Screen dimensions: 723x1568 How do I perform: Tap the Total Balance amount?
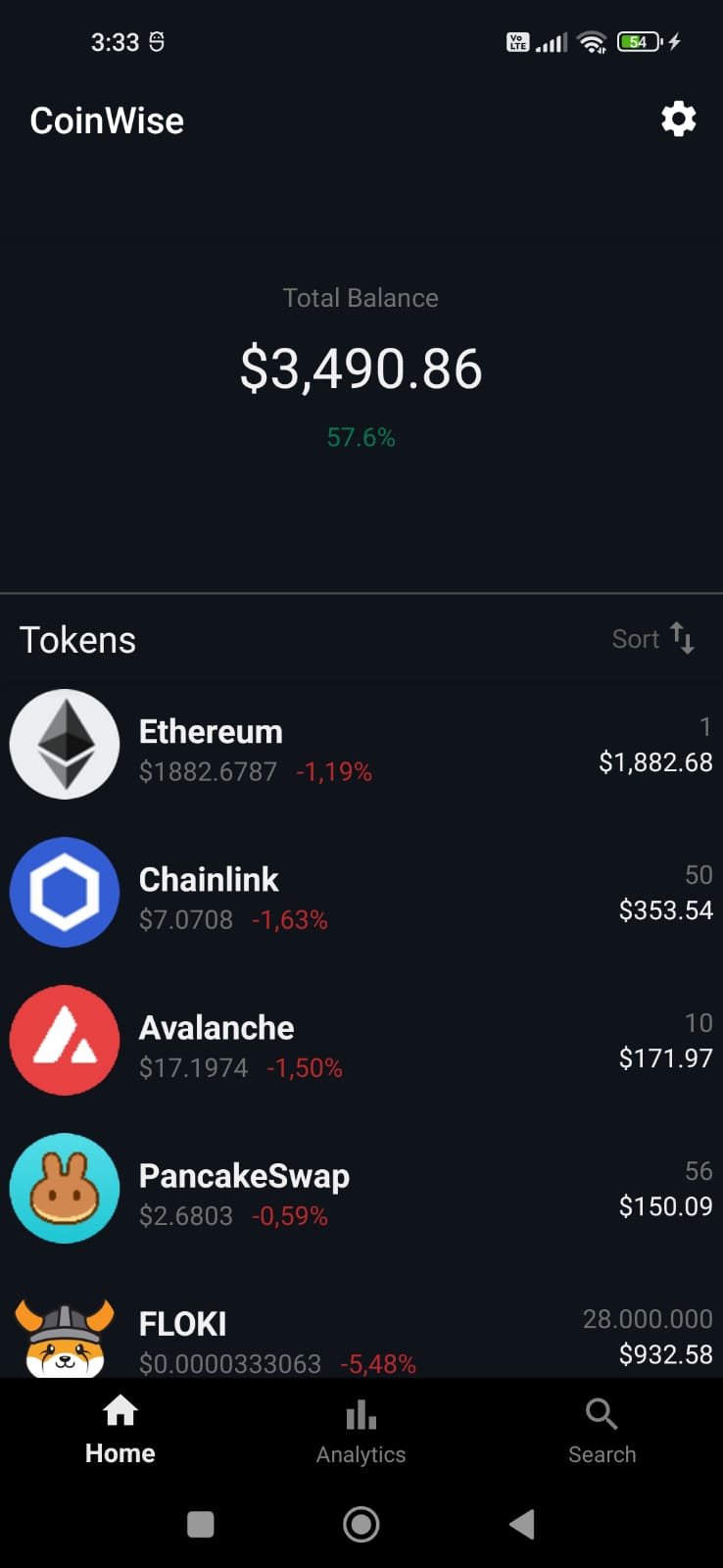tap(361, 369)
